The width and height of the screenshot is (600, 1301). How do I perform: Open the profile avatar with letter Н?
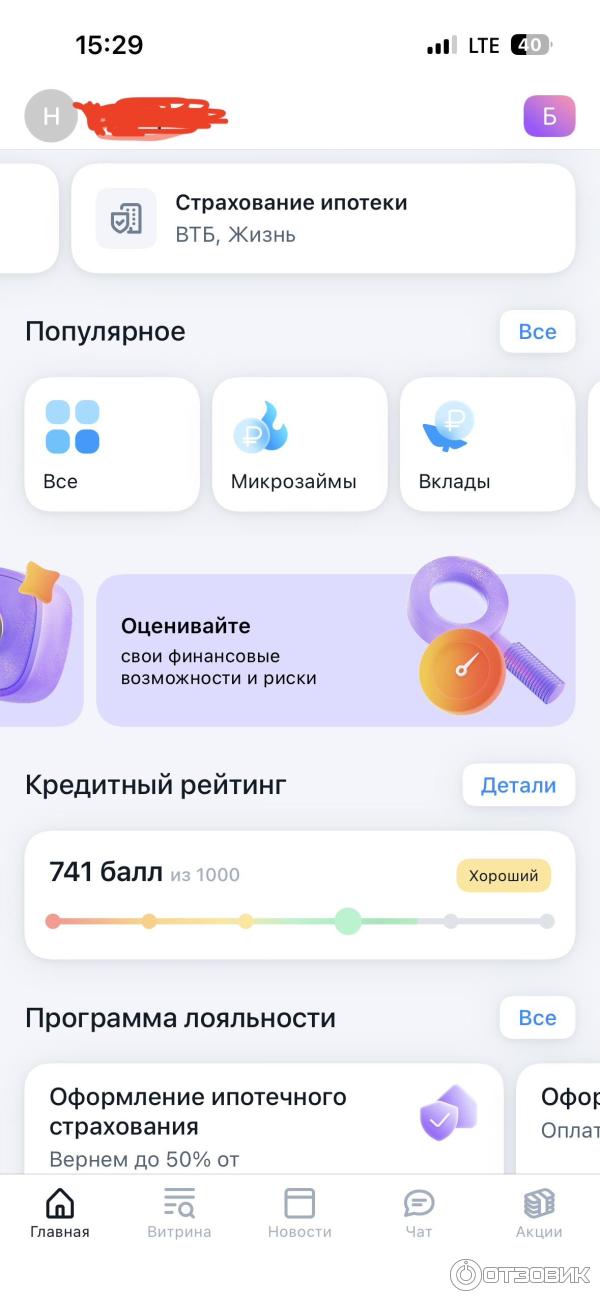[51, 116]
